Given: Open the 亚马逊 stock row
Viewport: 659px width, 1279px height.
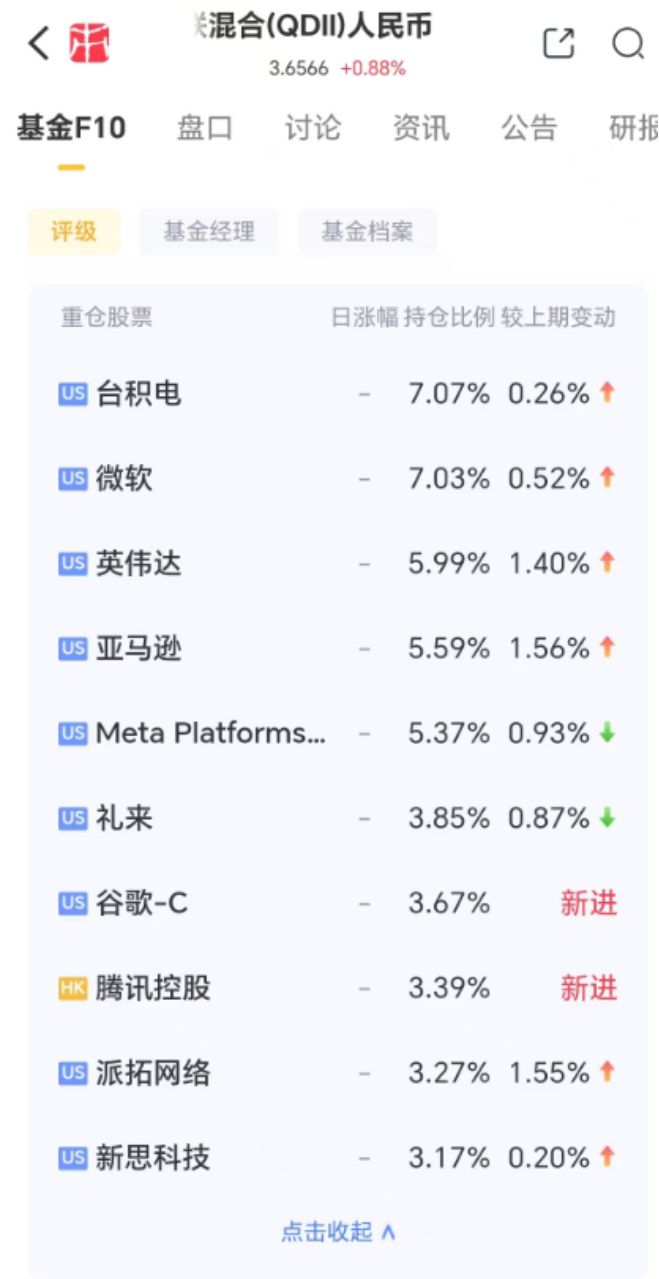Looking at the screenshot, I should (338, 649).
